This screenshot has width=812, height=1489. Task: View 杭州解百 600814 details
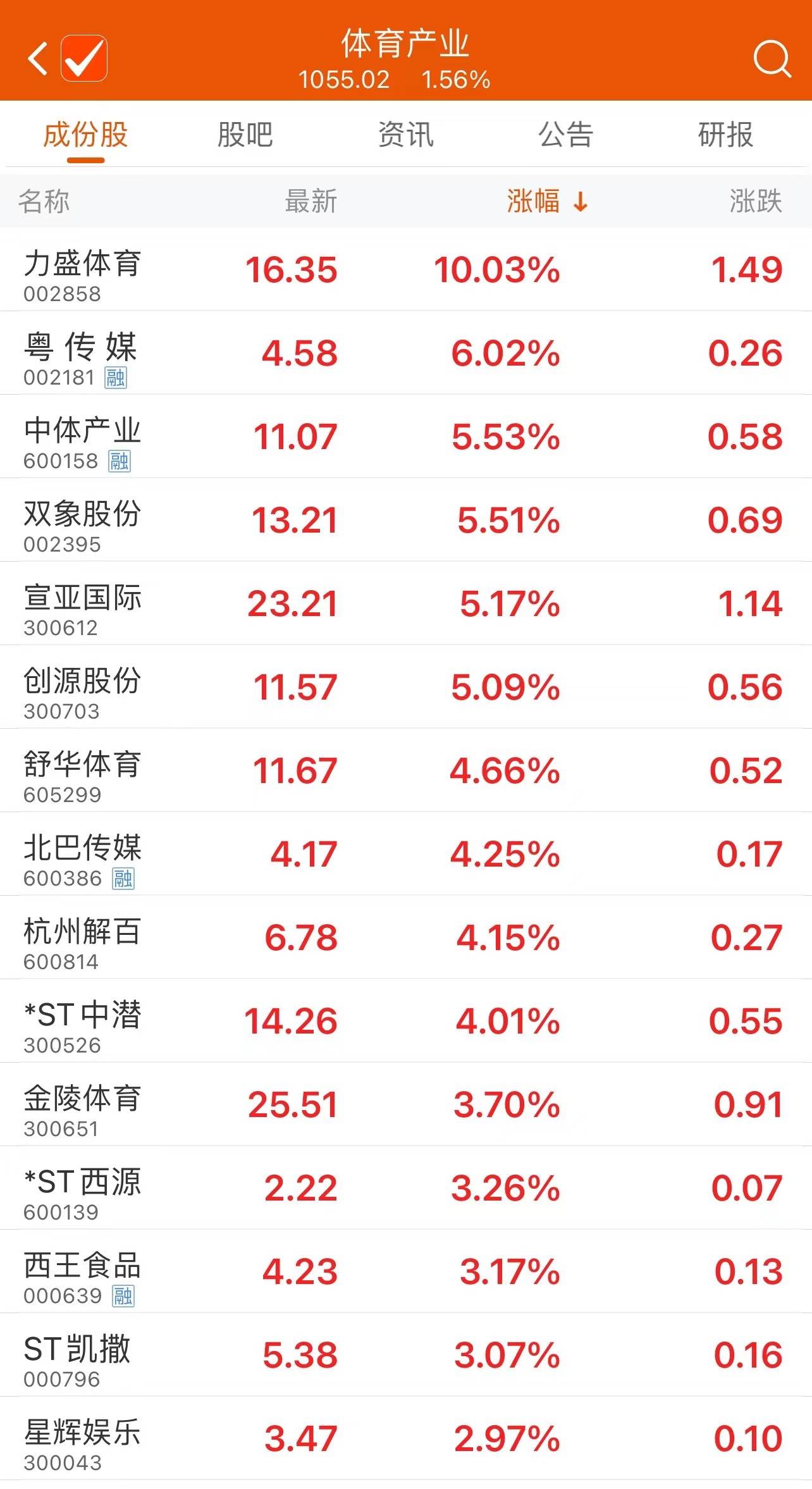(406, 937)
